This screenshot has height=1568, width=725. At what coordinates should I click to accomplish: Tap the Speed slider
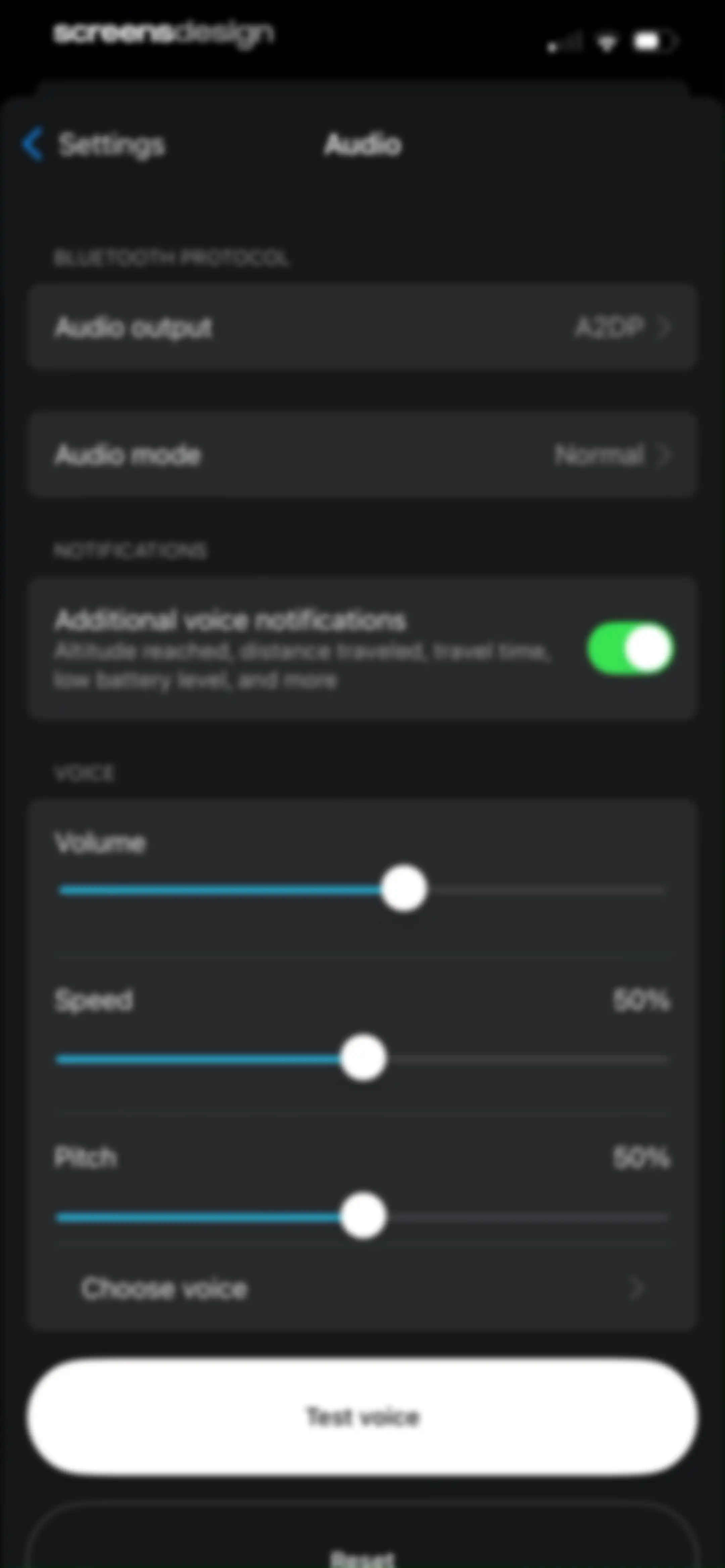[362, 1059]
